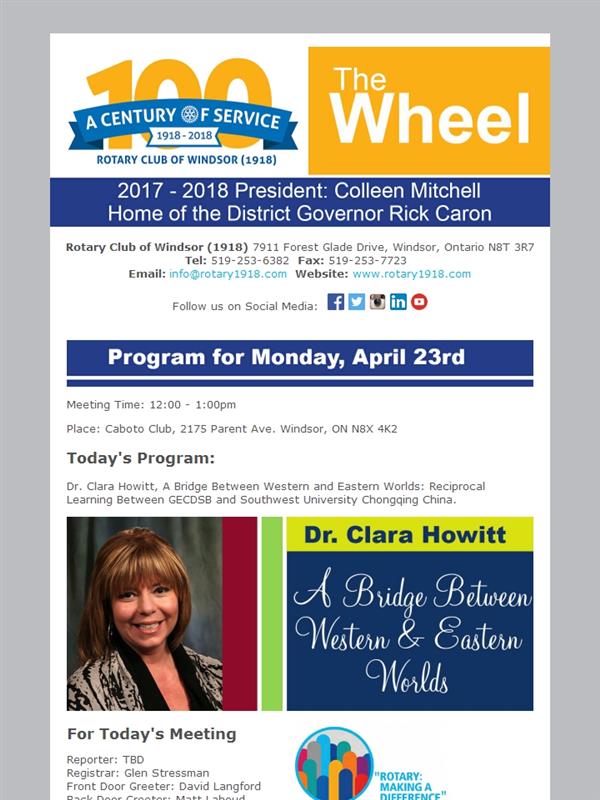Open the Facebook social media icon
Screen dimensions: 600x800
(336, 302)
